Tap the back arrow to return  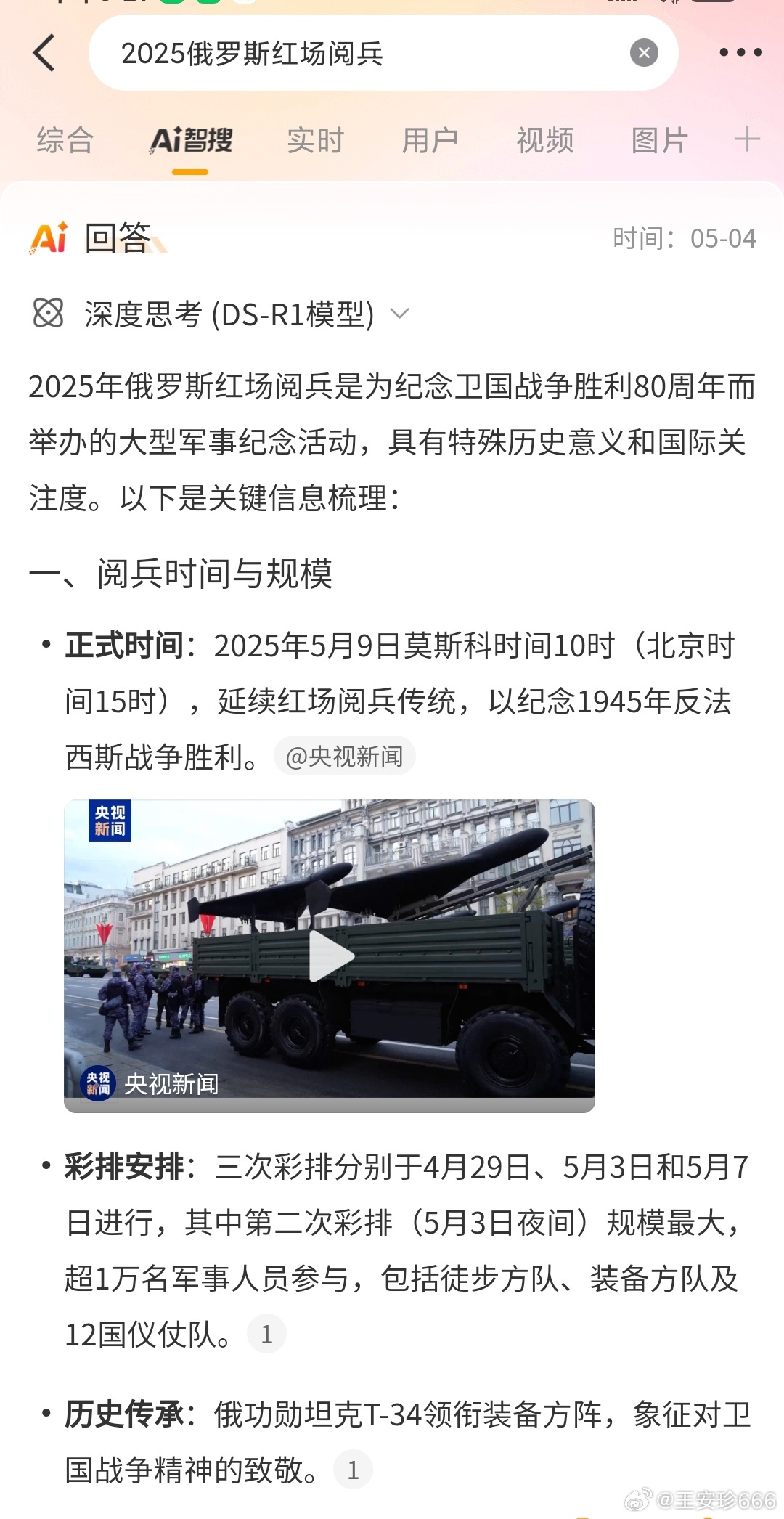pos(45,53)
